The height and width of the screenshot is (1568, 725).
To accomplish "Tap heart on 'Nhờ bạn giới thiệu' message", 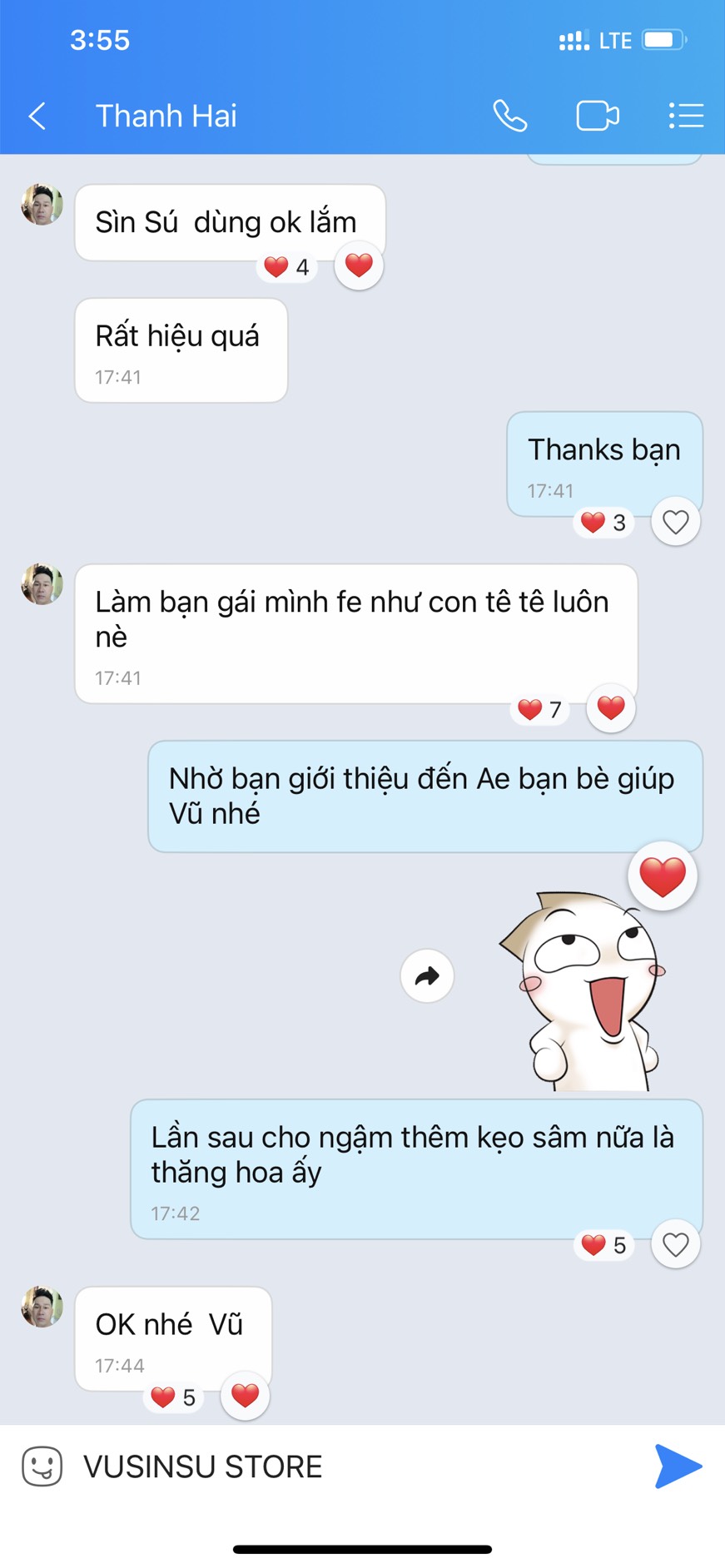I will point(663,876).
